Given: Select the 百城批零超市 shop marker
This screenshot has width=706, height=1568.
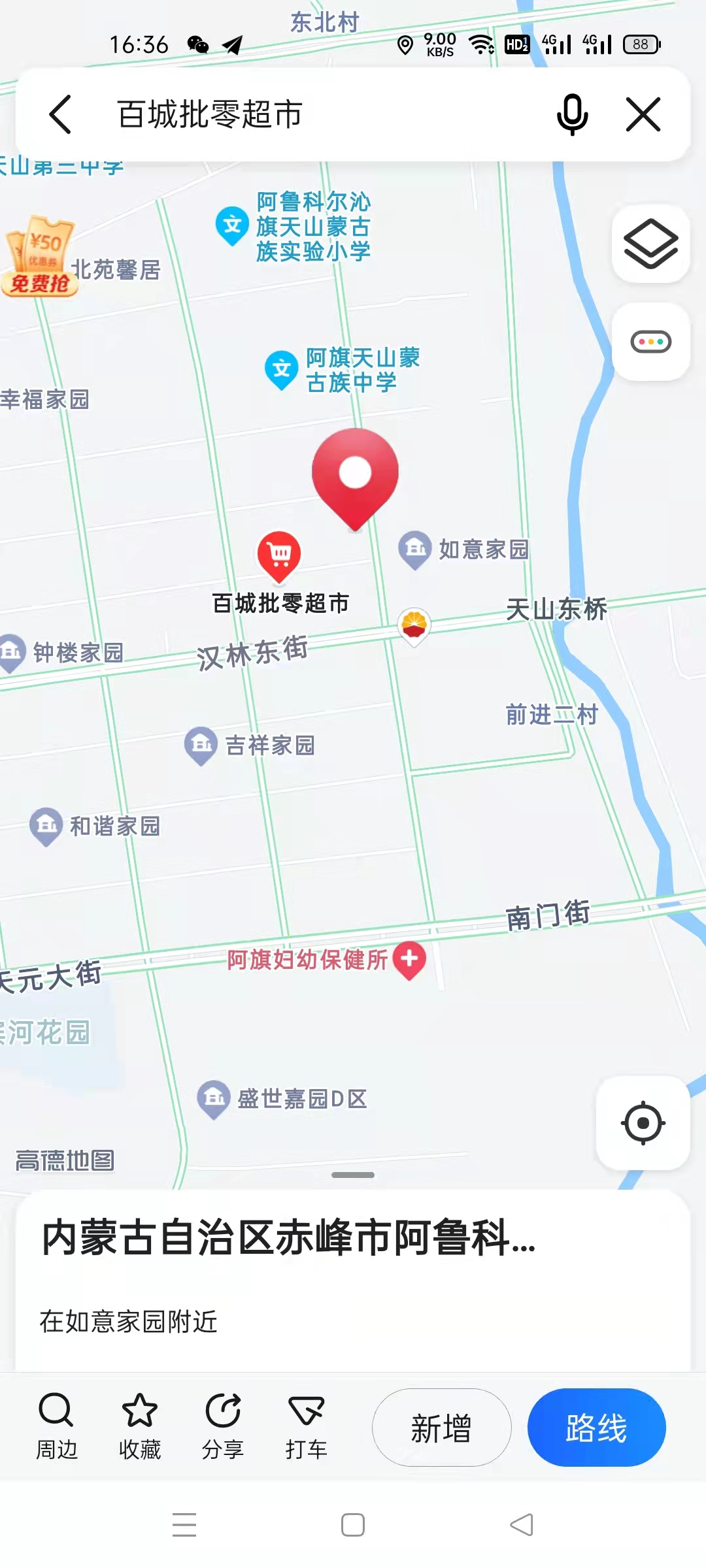Looking at the screenshot, I should coord(279,555).
